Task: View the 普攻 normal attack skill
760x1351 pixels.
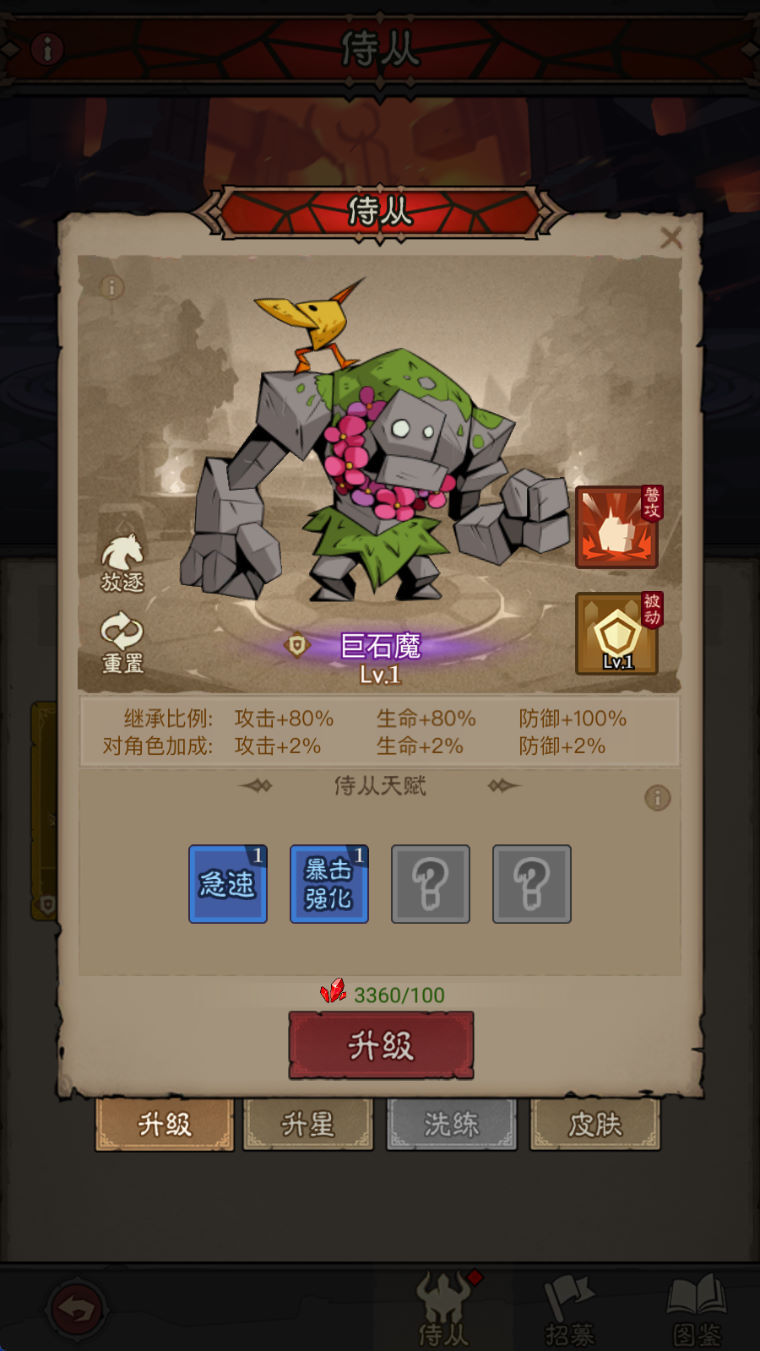Action: click(617, 527)
